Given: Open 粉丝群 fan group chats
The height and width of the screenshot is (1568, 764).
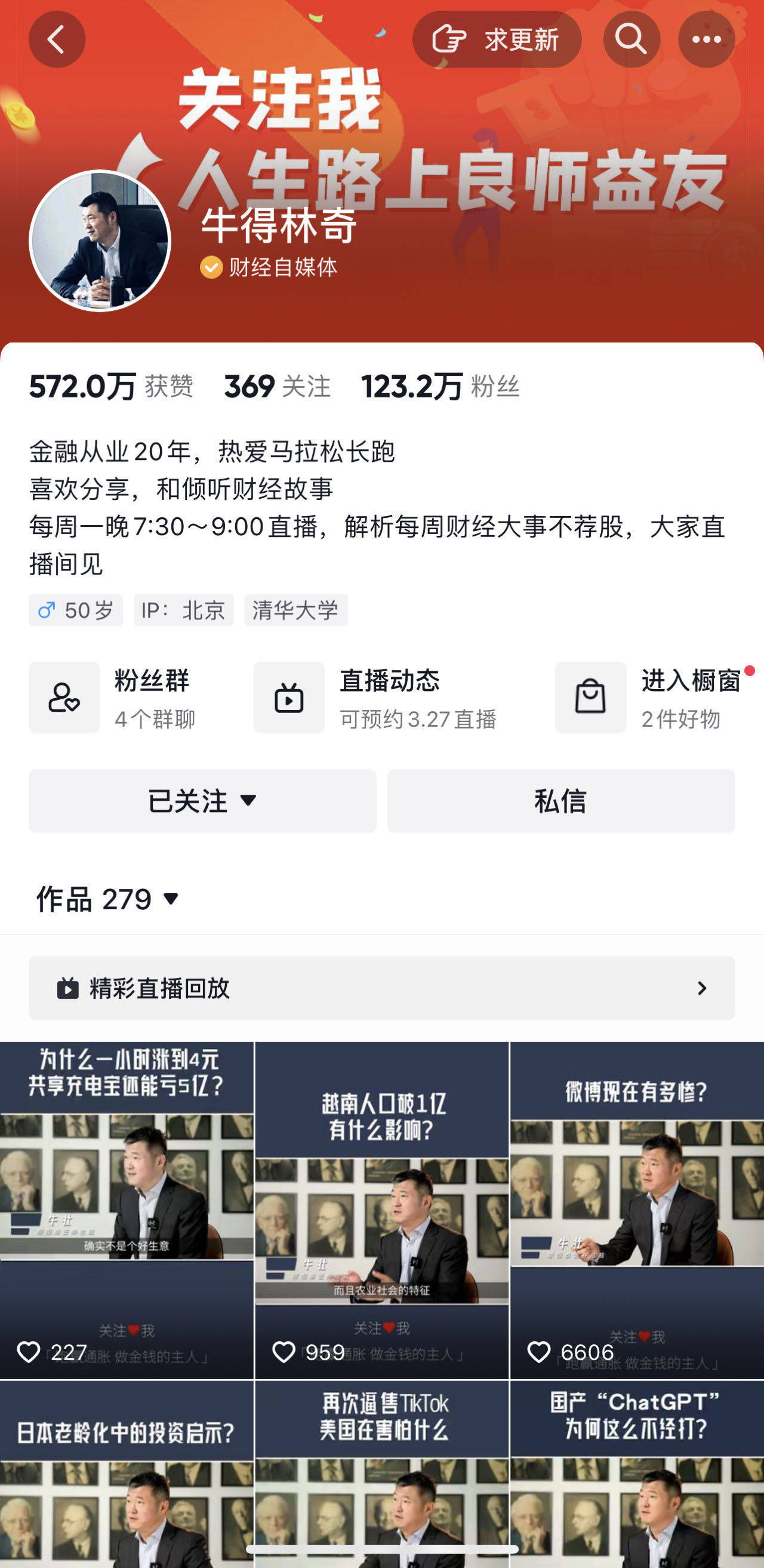Looking at the screenshot, I should point(113,697).
